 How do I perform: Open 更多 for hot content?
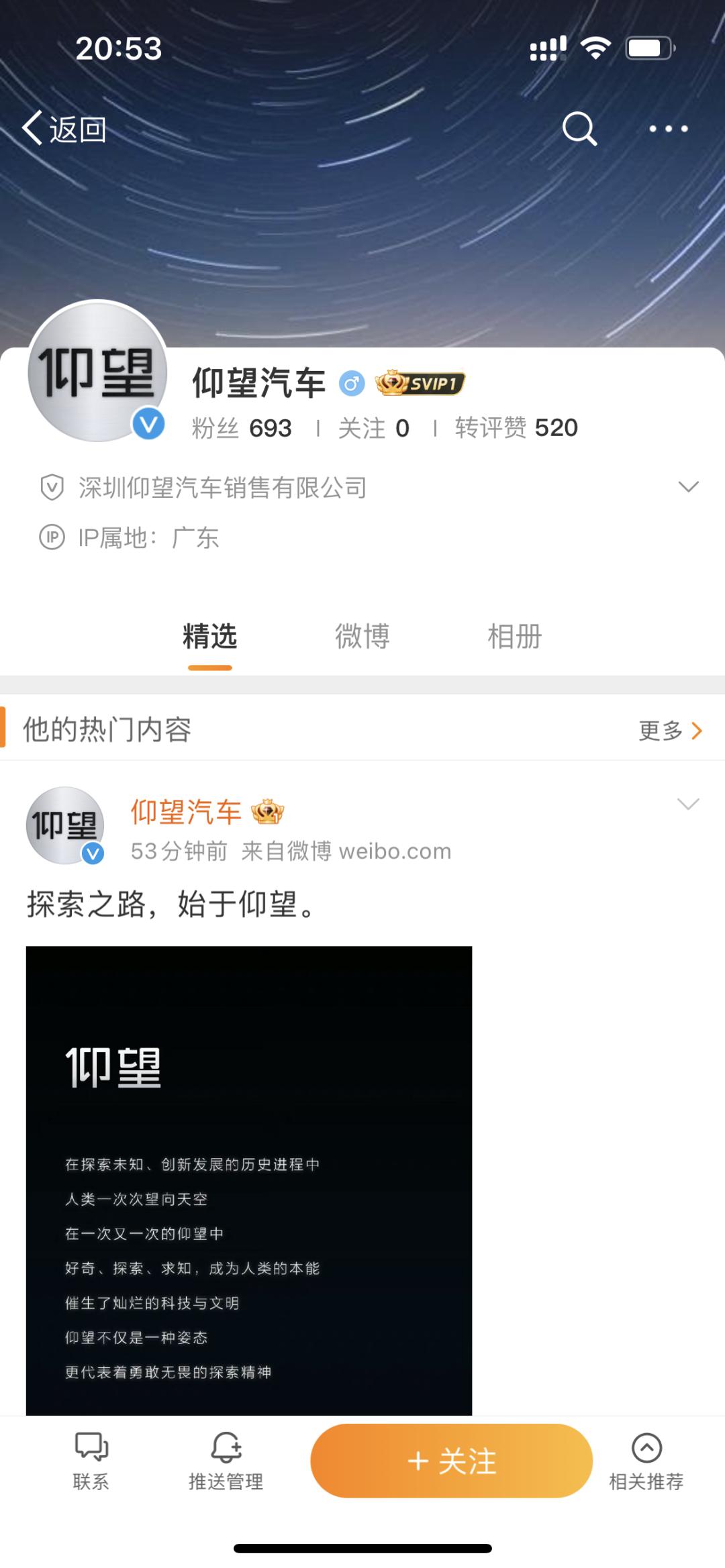pyautogui.click(x=670, y=730)
